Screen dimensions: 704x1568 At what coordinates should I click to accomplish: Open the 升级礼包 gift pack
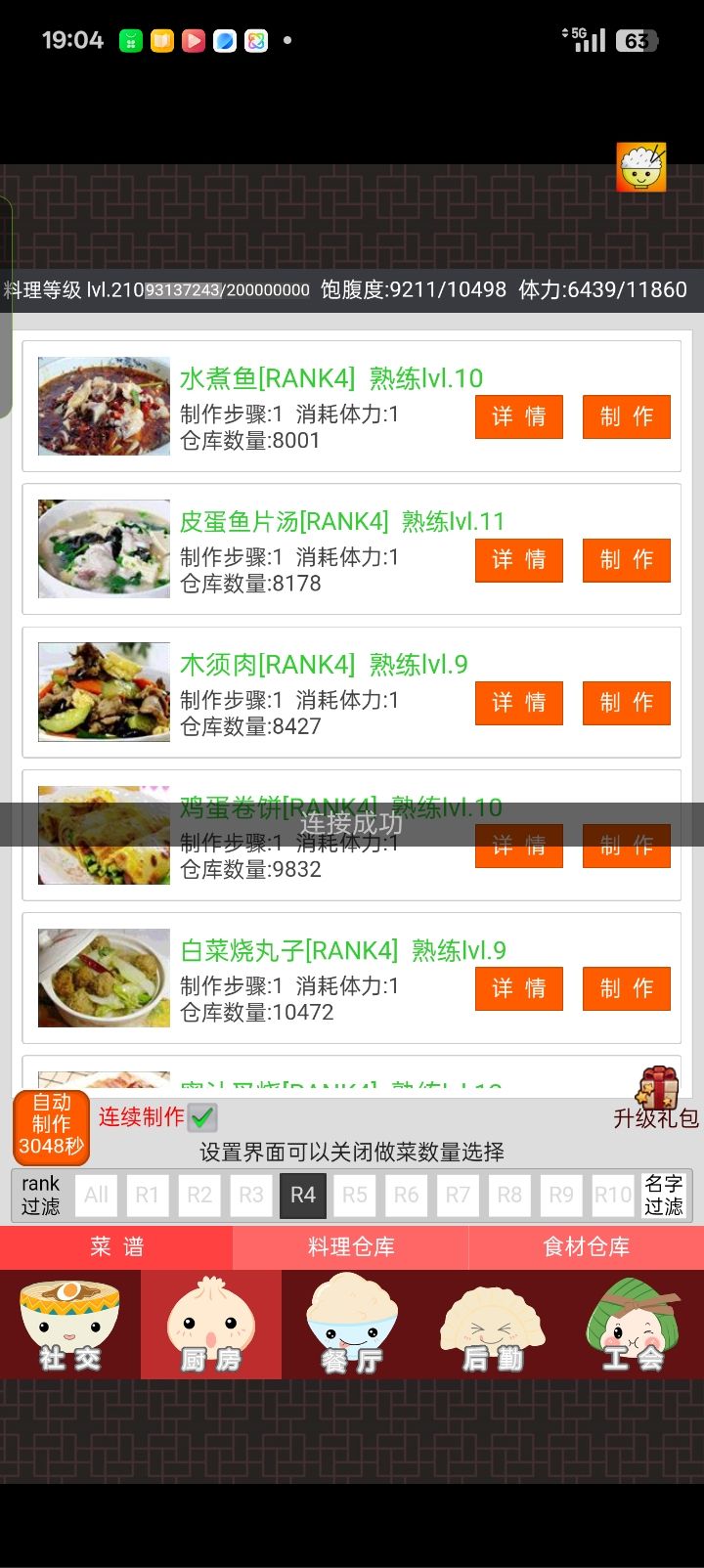pos(657,1100)
